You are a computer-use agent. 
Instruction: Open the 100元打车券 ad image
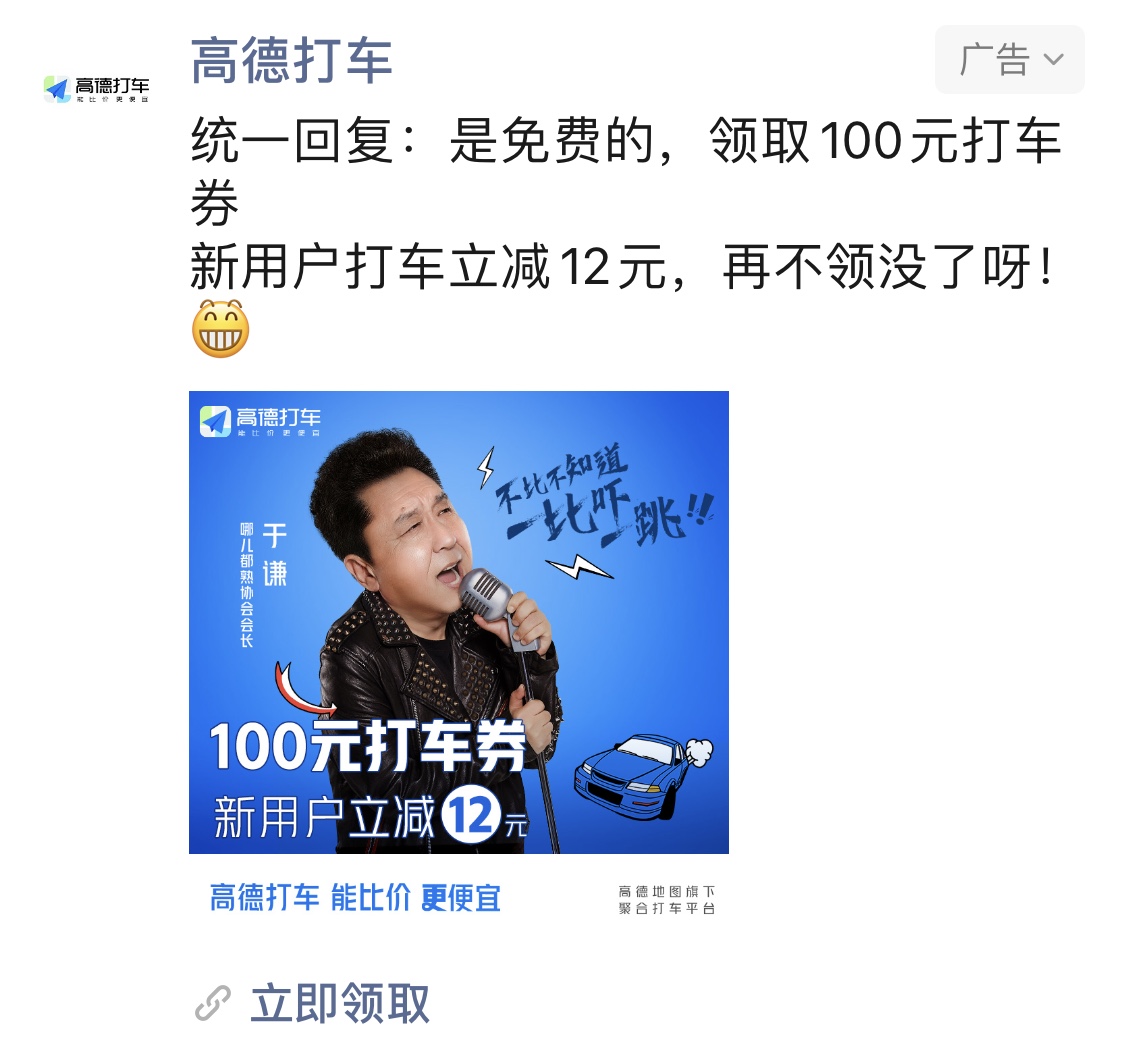[x=458, y=622]
